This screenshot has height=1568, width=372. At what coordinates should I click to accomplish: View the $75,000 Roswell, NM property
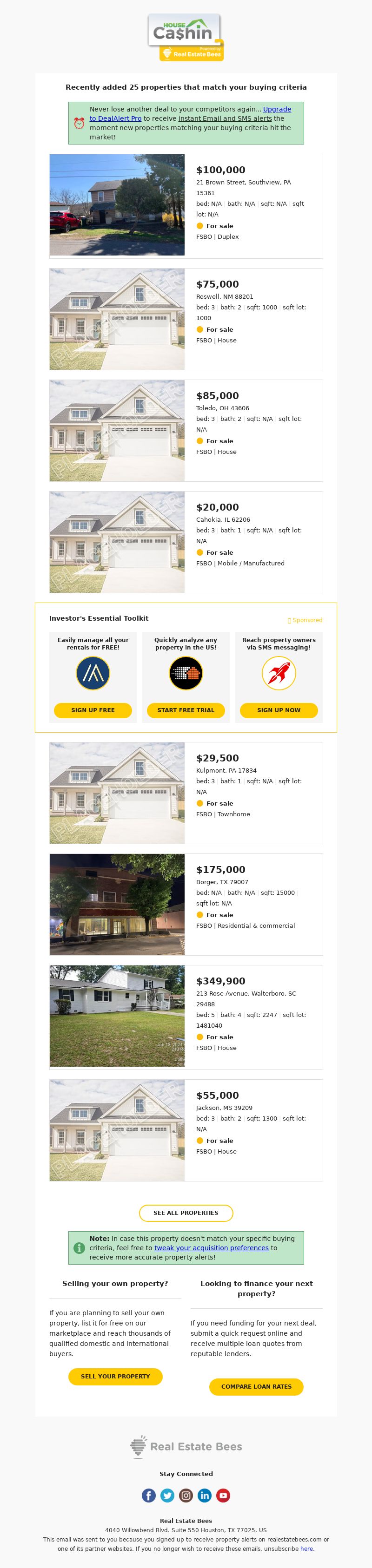pyautogui.click(x=217, y=284)
